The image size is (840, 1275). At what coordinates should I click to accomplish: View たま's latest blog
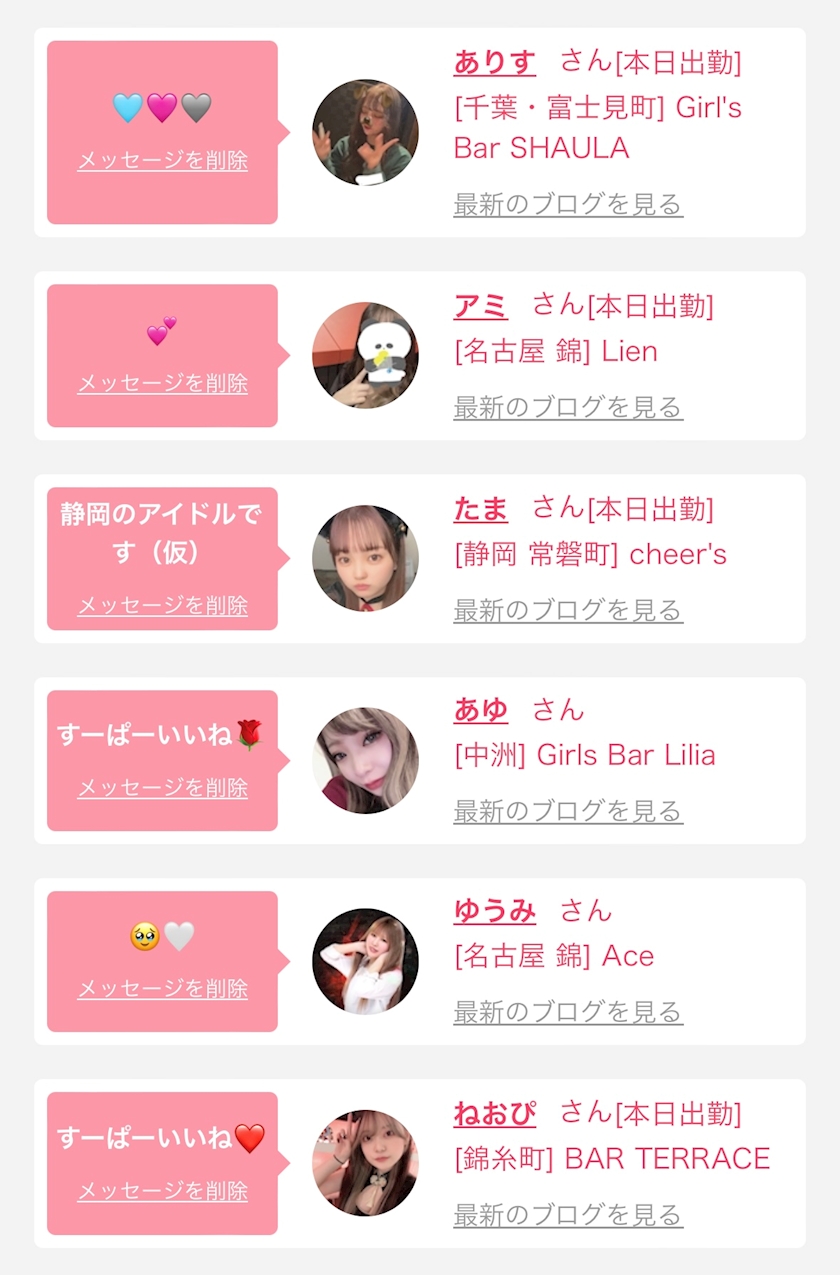point(567,611)
